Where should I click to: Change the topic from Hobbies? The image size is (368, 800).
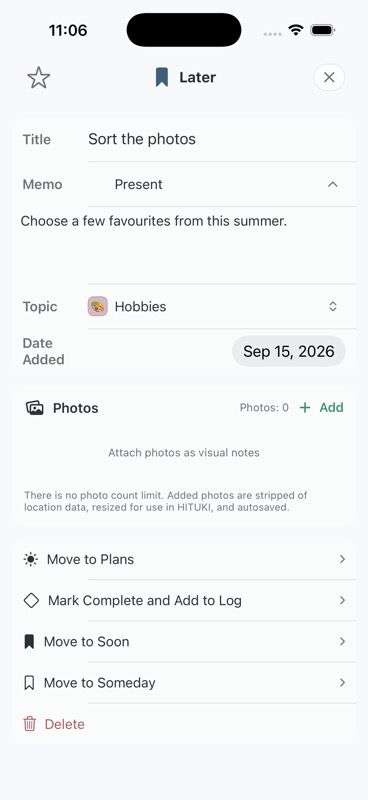coord(222,307)
